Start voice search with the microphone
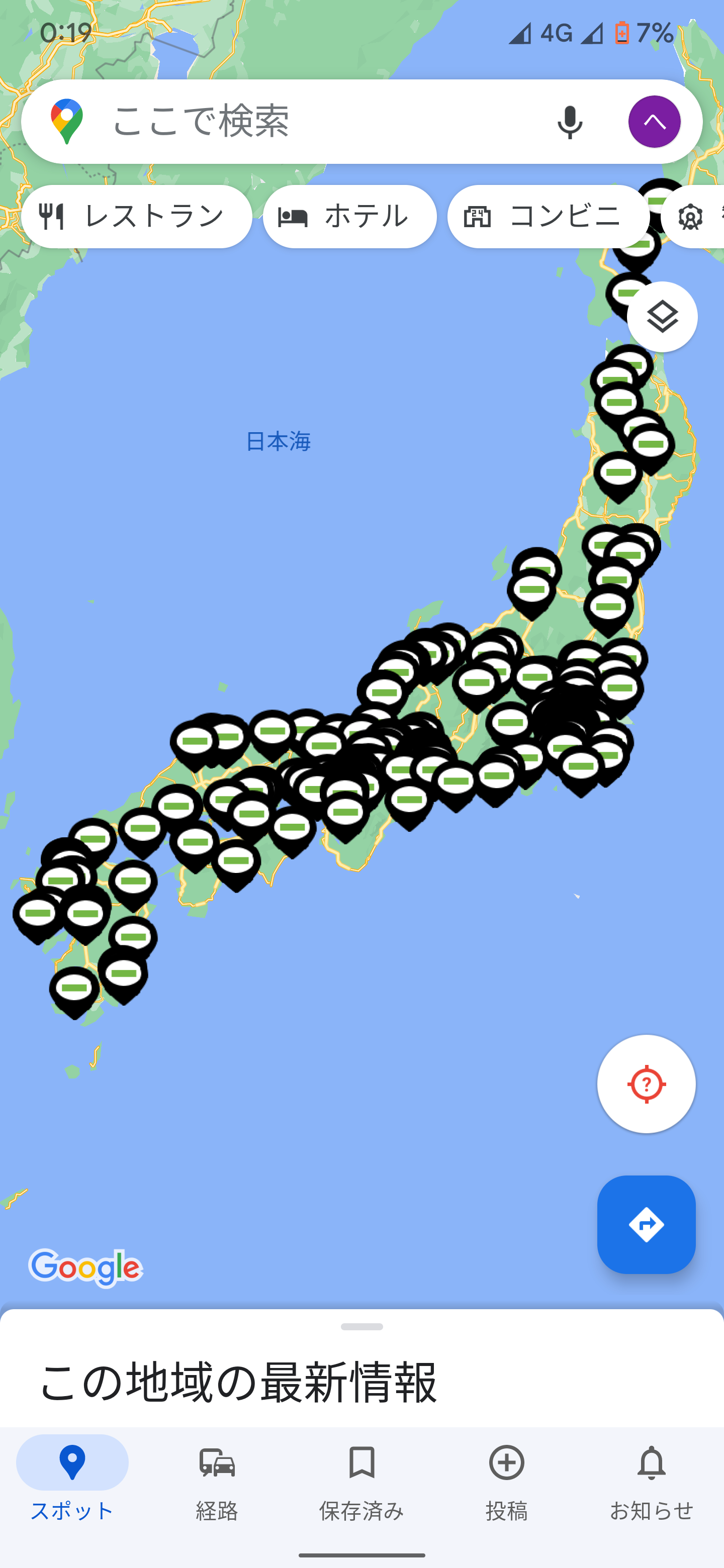Viewport: 724px width, 1568px height. tap(569, 122)
